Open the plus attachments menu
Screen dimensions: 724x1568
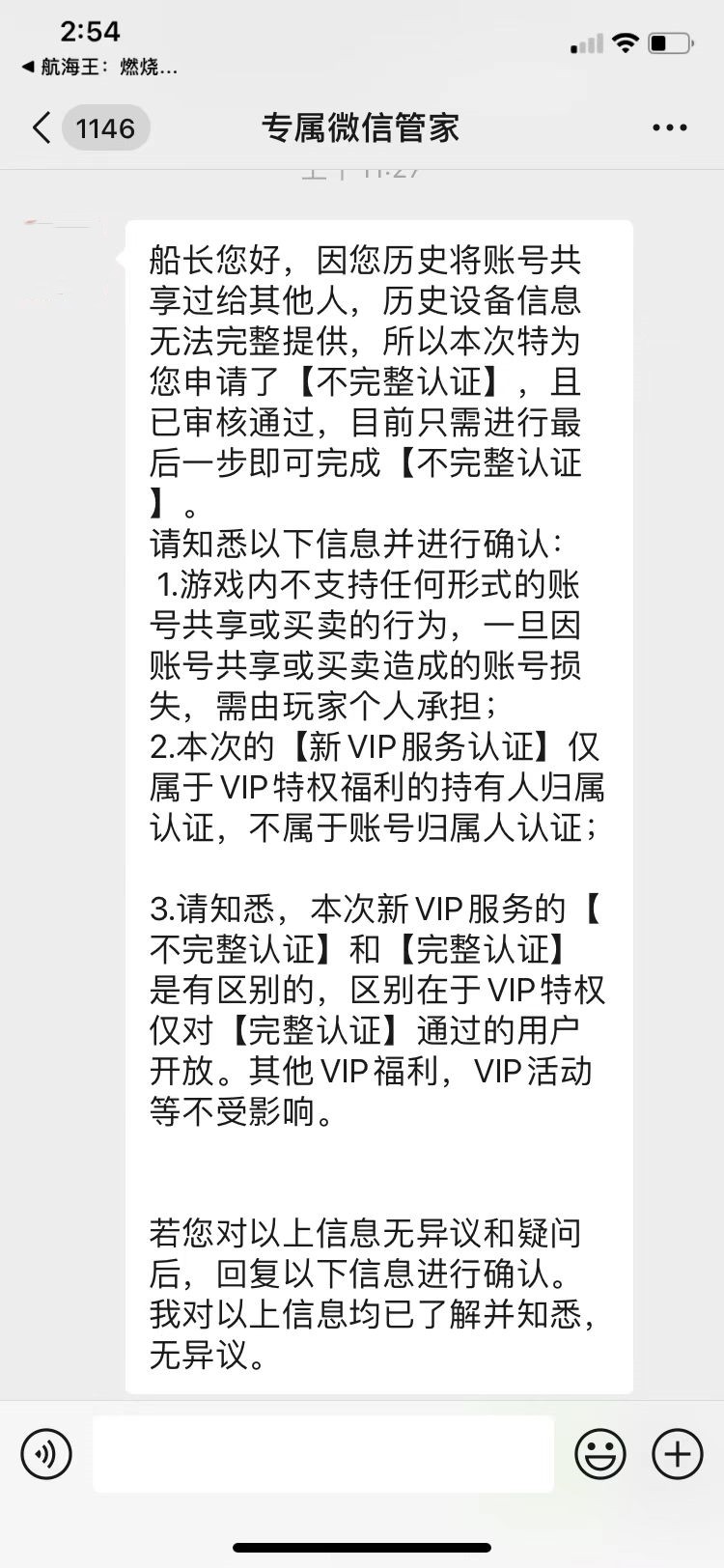coord(678,1453)
